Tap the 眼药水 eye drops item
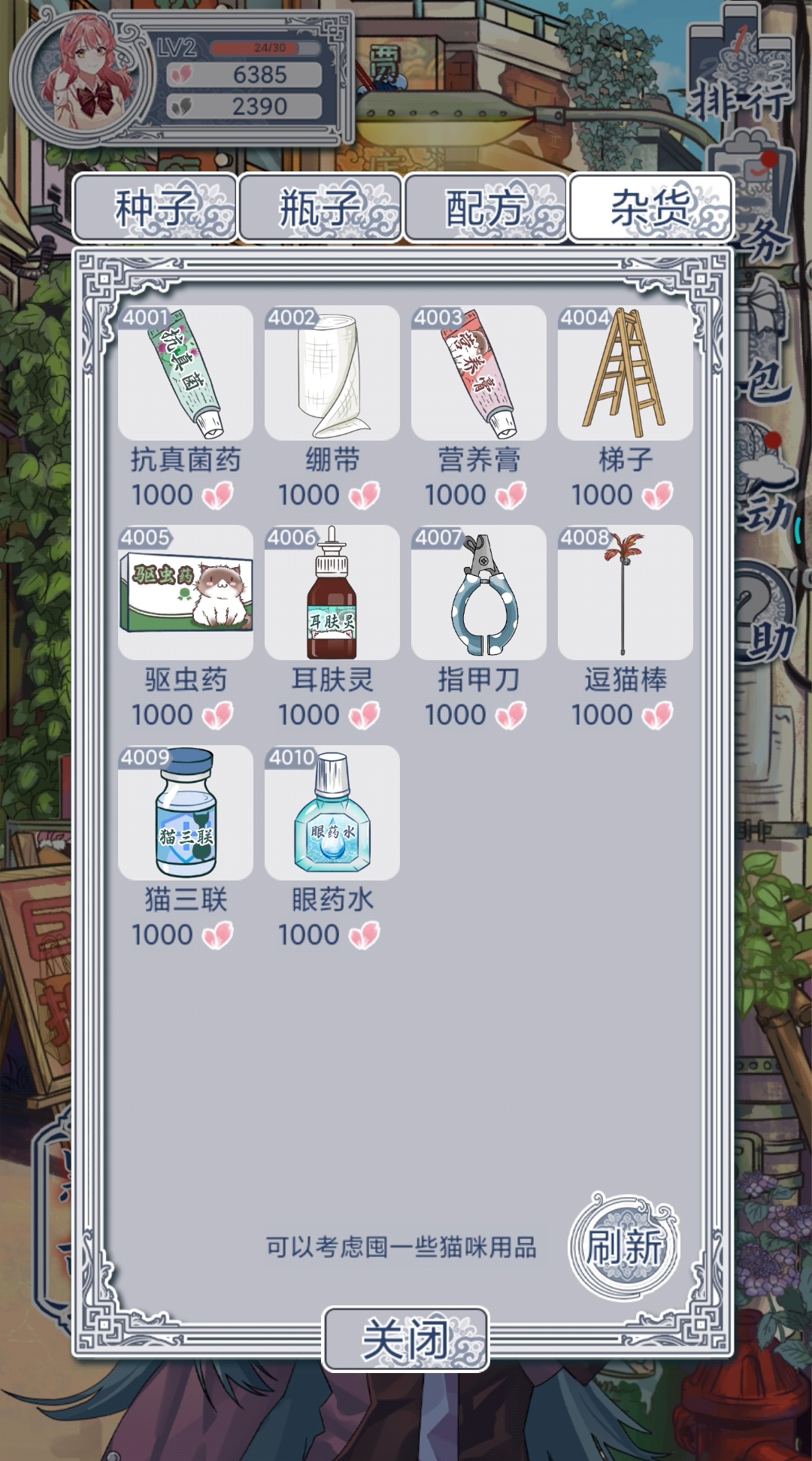 point(332,813)
